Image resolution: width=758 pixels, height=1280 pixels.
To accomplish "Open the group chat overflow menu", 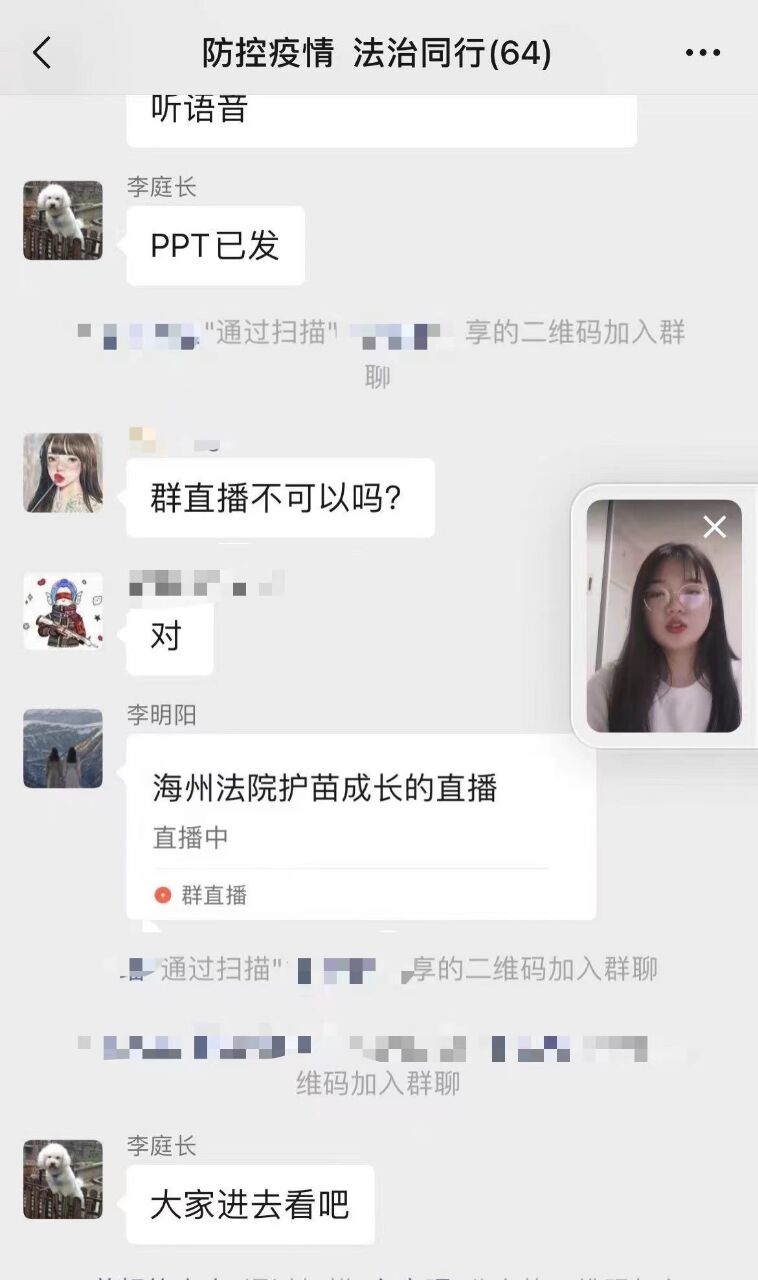I will click(x=702, y=53).
